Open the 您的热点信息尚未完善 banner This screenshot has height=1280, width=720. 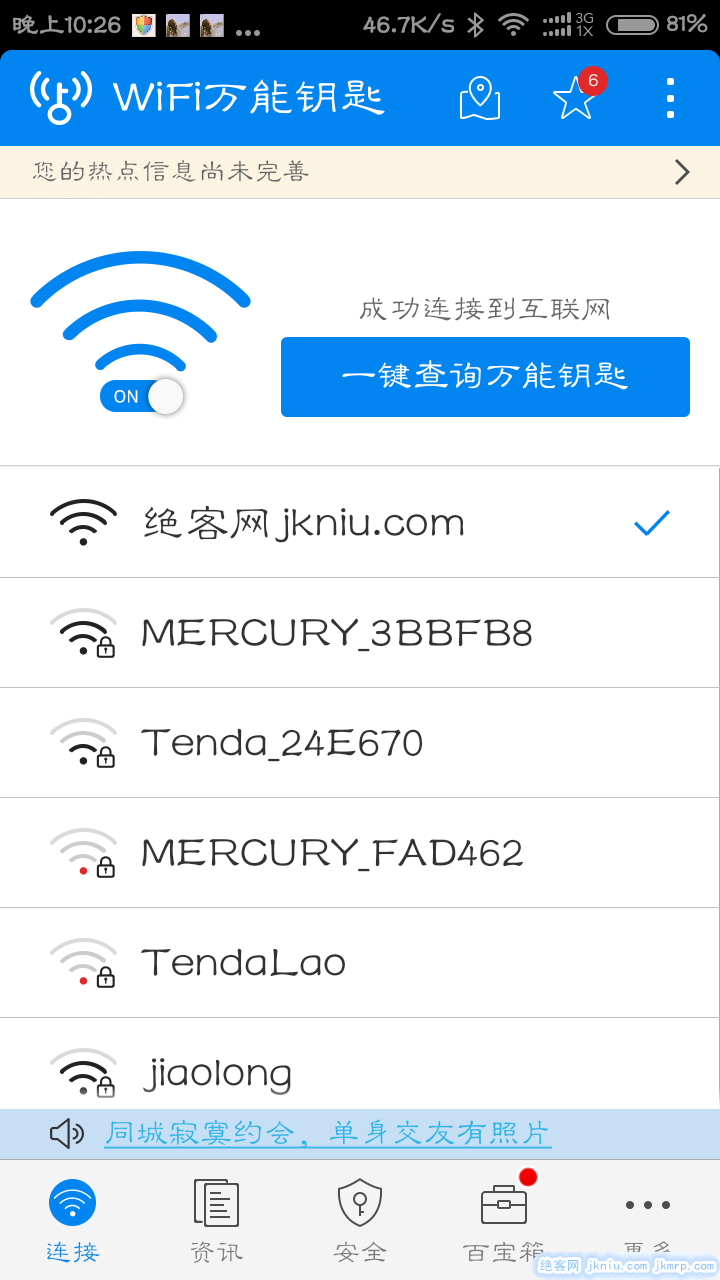click(x=360, y=172)
